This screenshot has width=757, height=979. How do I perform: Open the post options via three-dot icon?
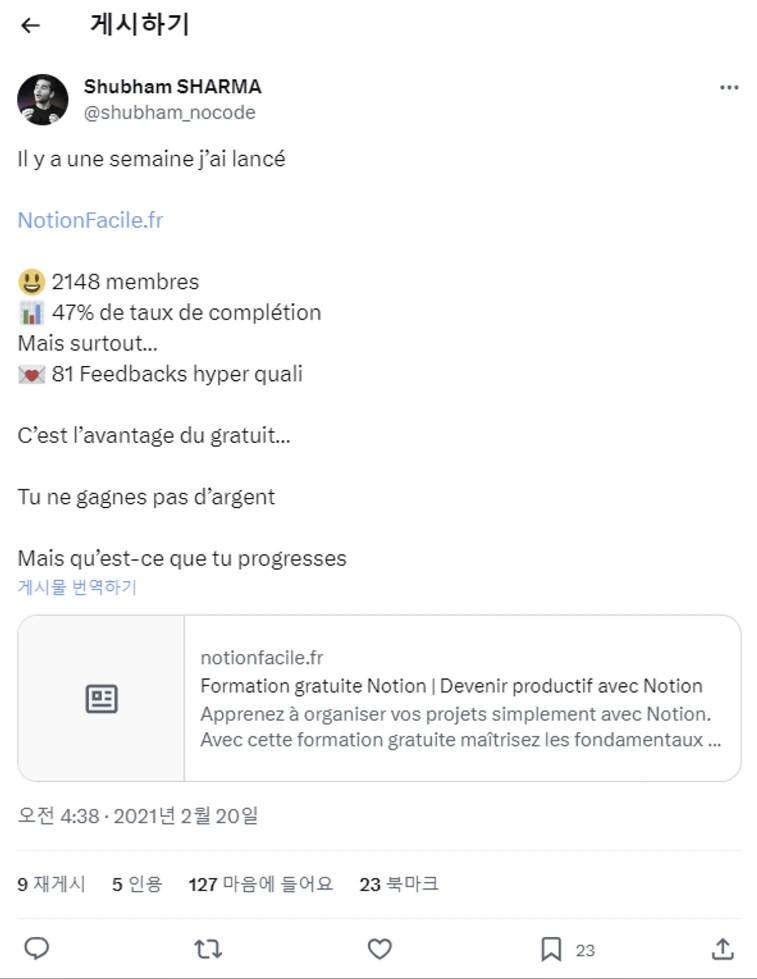(729, 87)
